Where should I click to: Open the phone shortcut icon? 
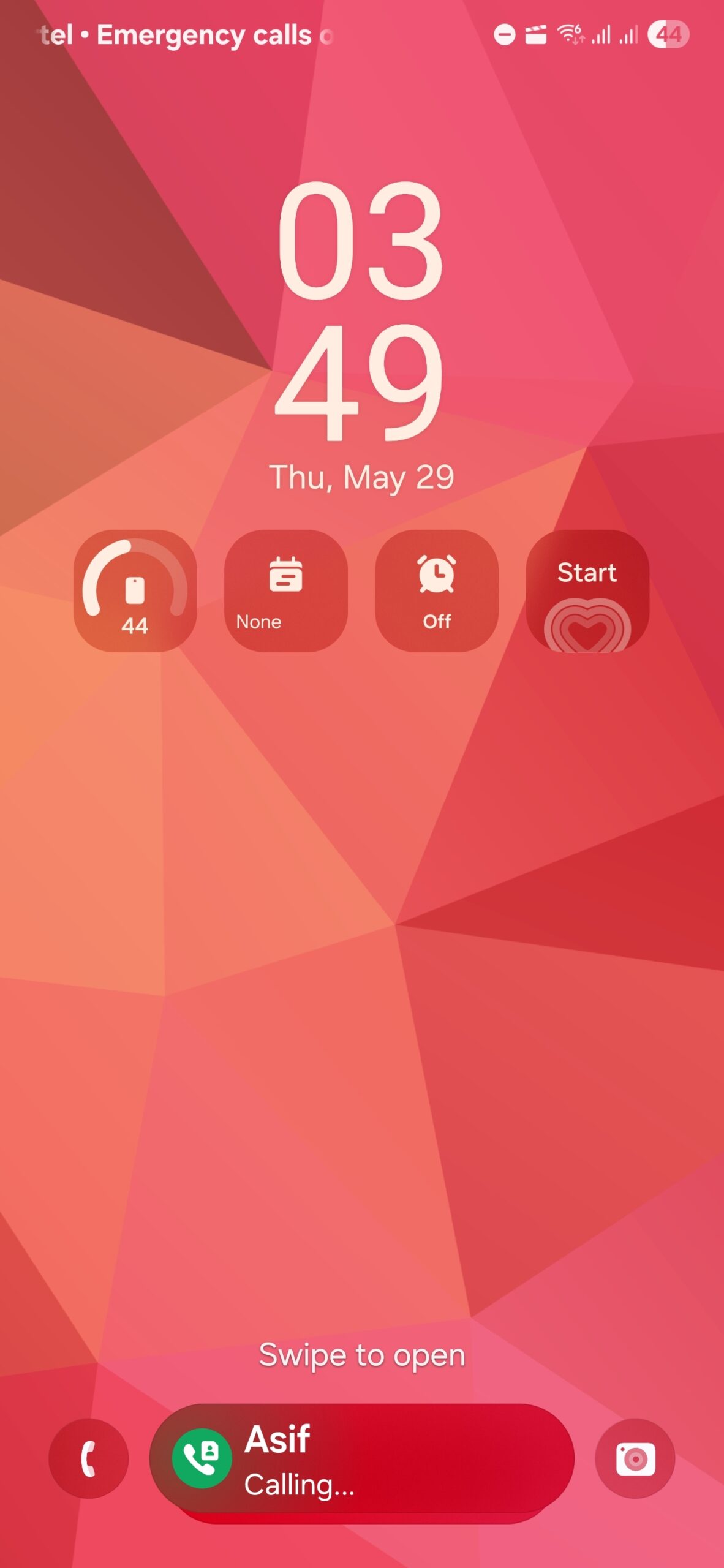[x=89, y=1458]
